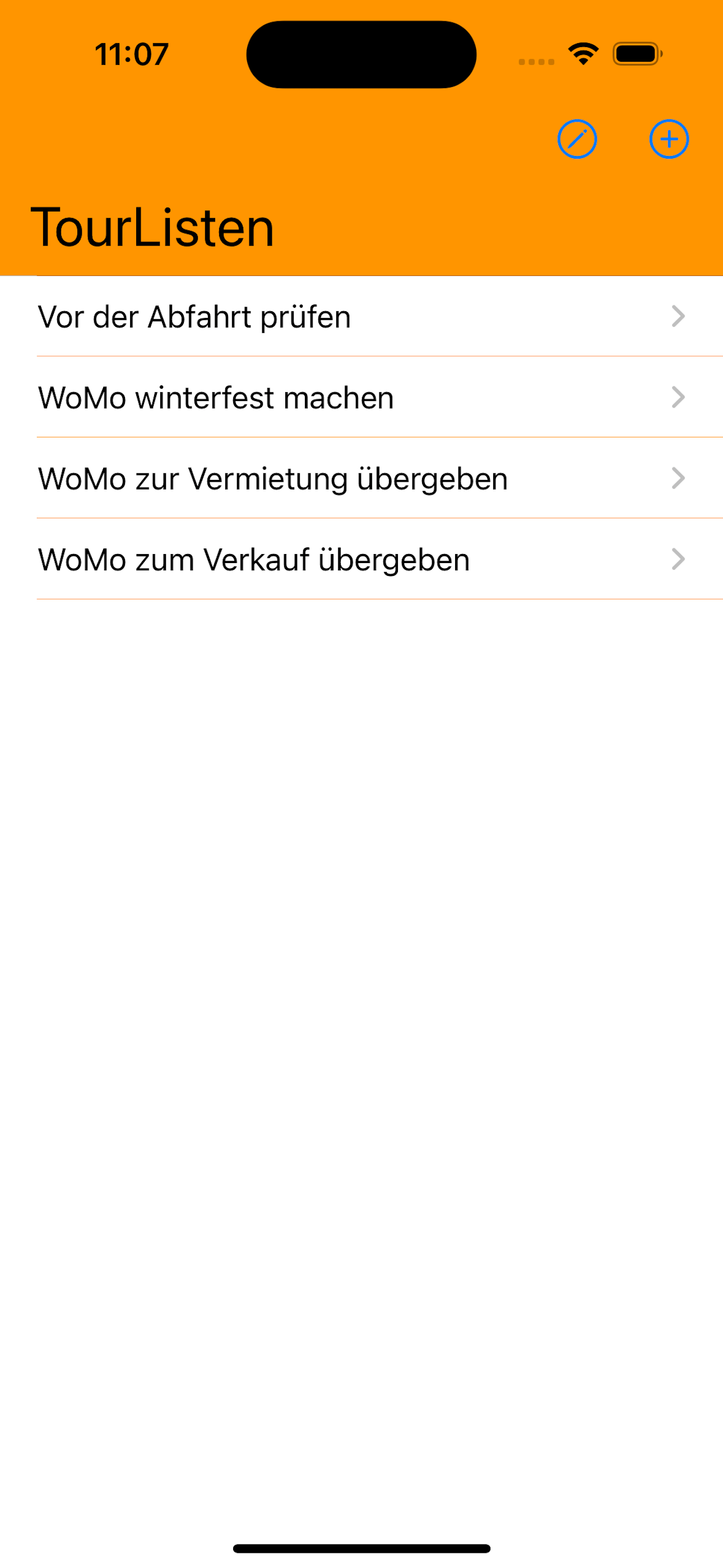The height and width of the screenshot is (1568, 723).
Task: Open 'WoMo zum Verkauf übergeben' list
Action: click(x=361, y=559)
